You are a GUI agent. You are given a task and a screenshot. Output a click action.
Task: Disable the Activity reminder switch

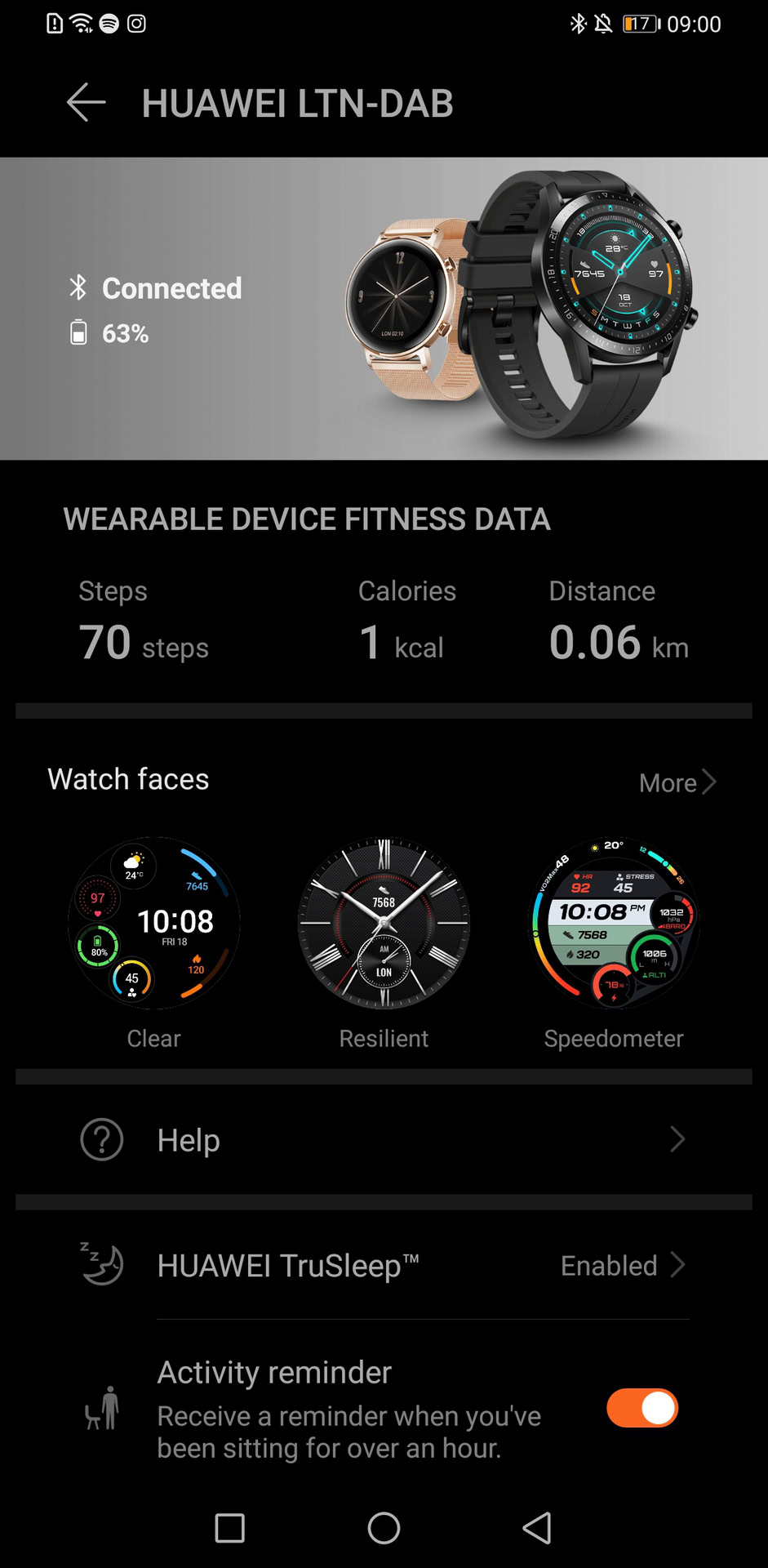[641, 1408]
